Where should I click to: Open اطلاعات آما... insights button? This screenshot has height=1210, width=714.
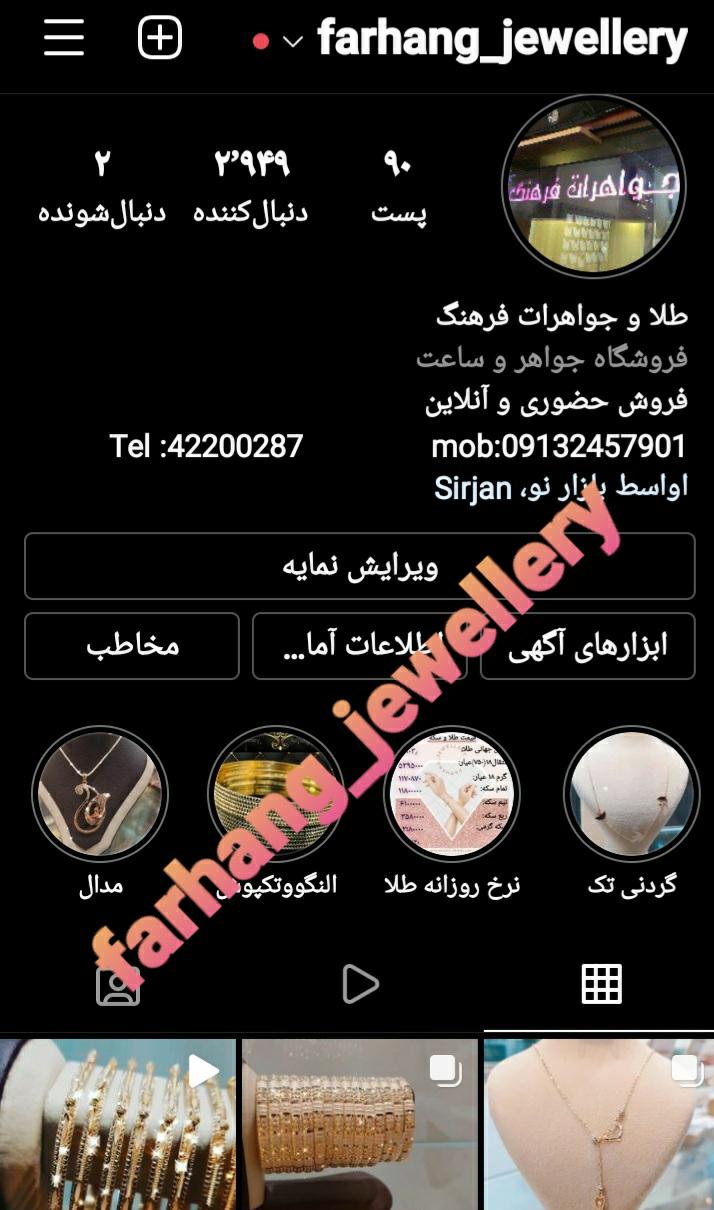[359, 646]
